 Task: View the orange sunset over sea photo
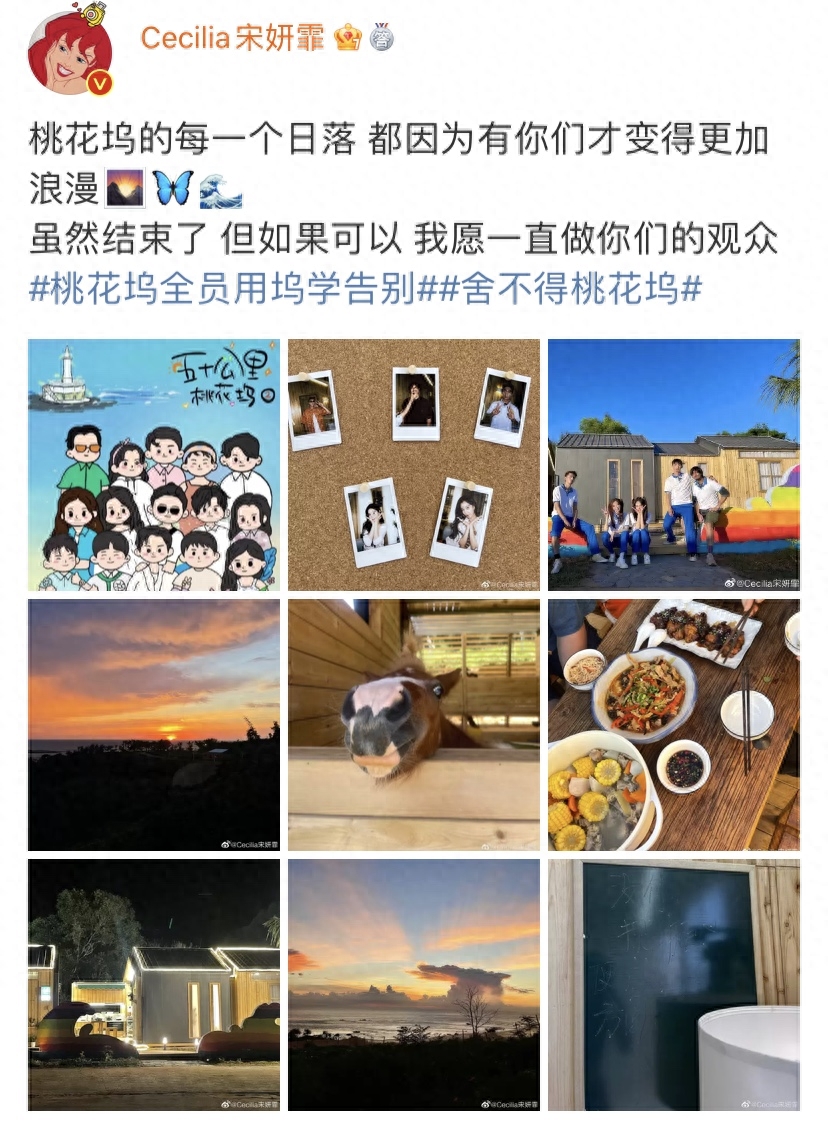tap(154, 725)
